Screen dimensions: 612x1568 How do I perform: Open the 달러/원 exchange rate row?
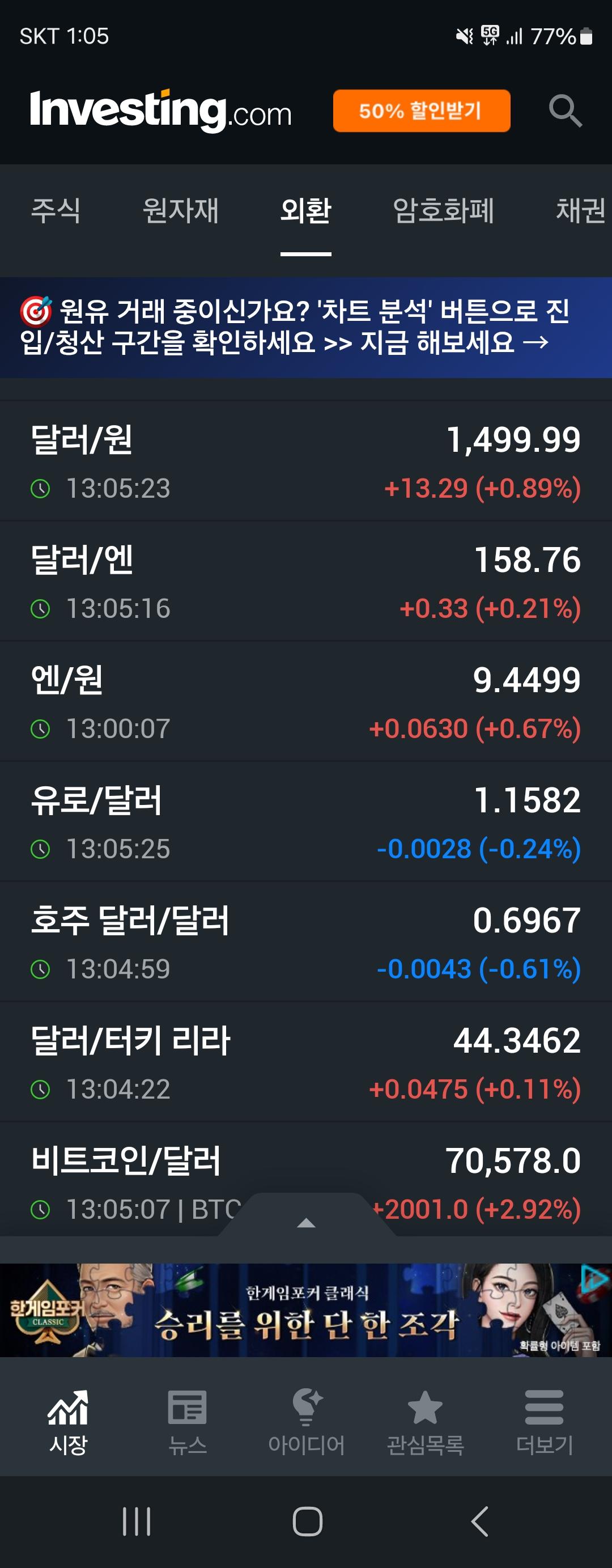click(x=305, y=461)
